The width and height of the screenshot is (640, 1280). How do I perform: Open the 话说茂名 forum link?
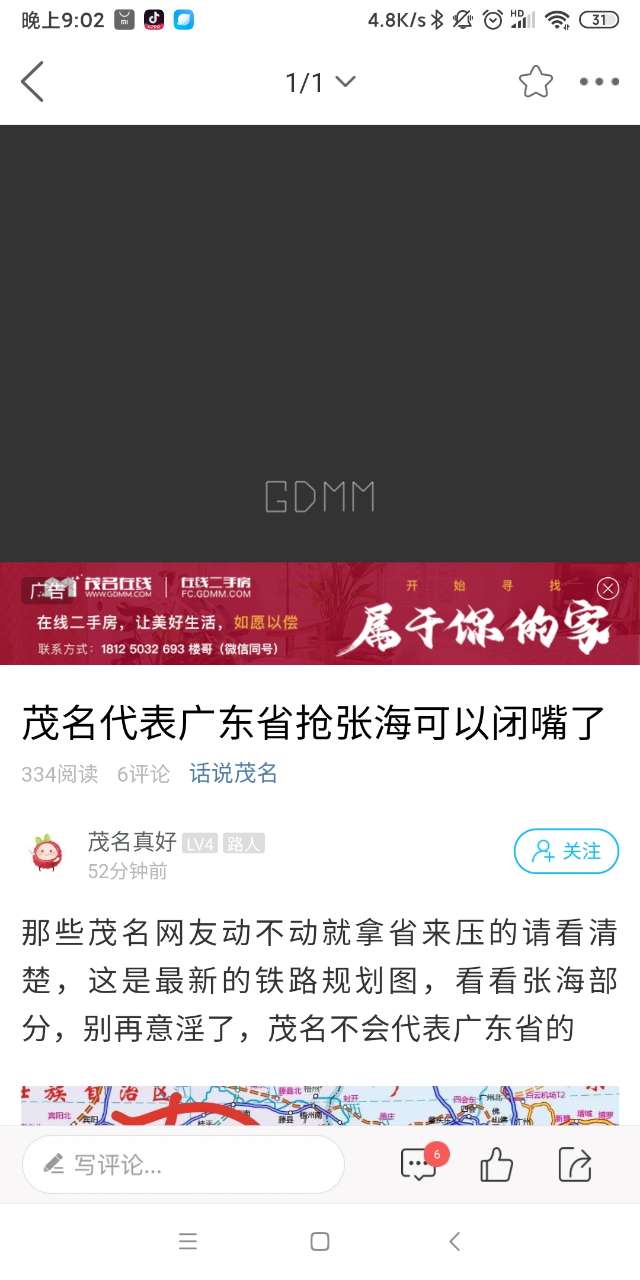pyautogui.click(x=233, y=773)
